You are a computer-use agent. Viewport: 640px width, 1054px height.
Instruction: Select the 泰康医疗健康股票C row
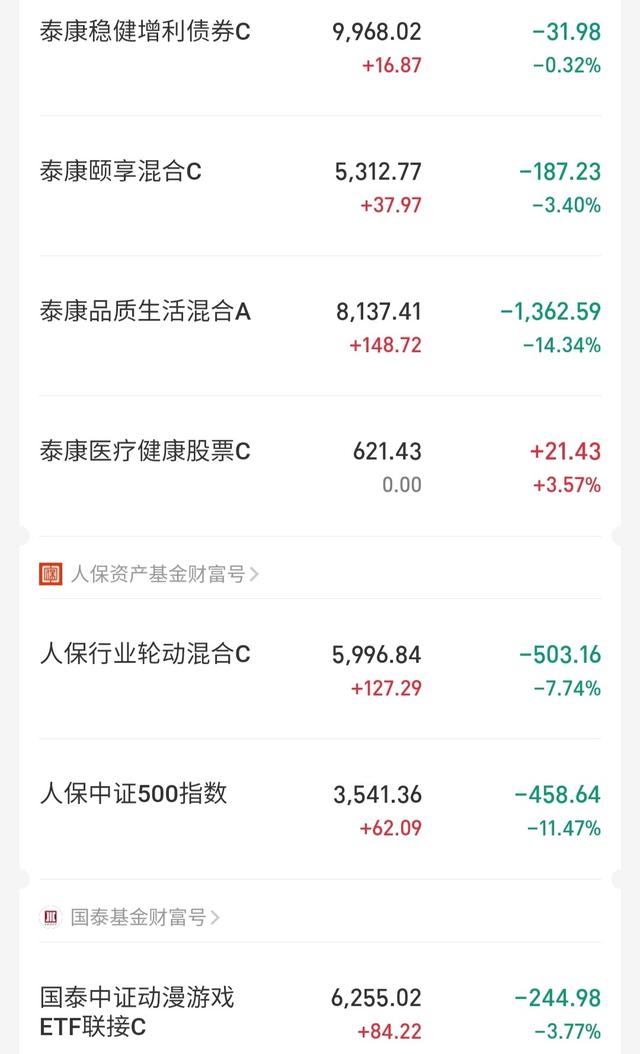tap(320, 466)
